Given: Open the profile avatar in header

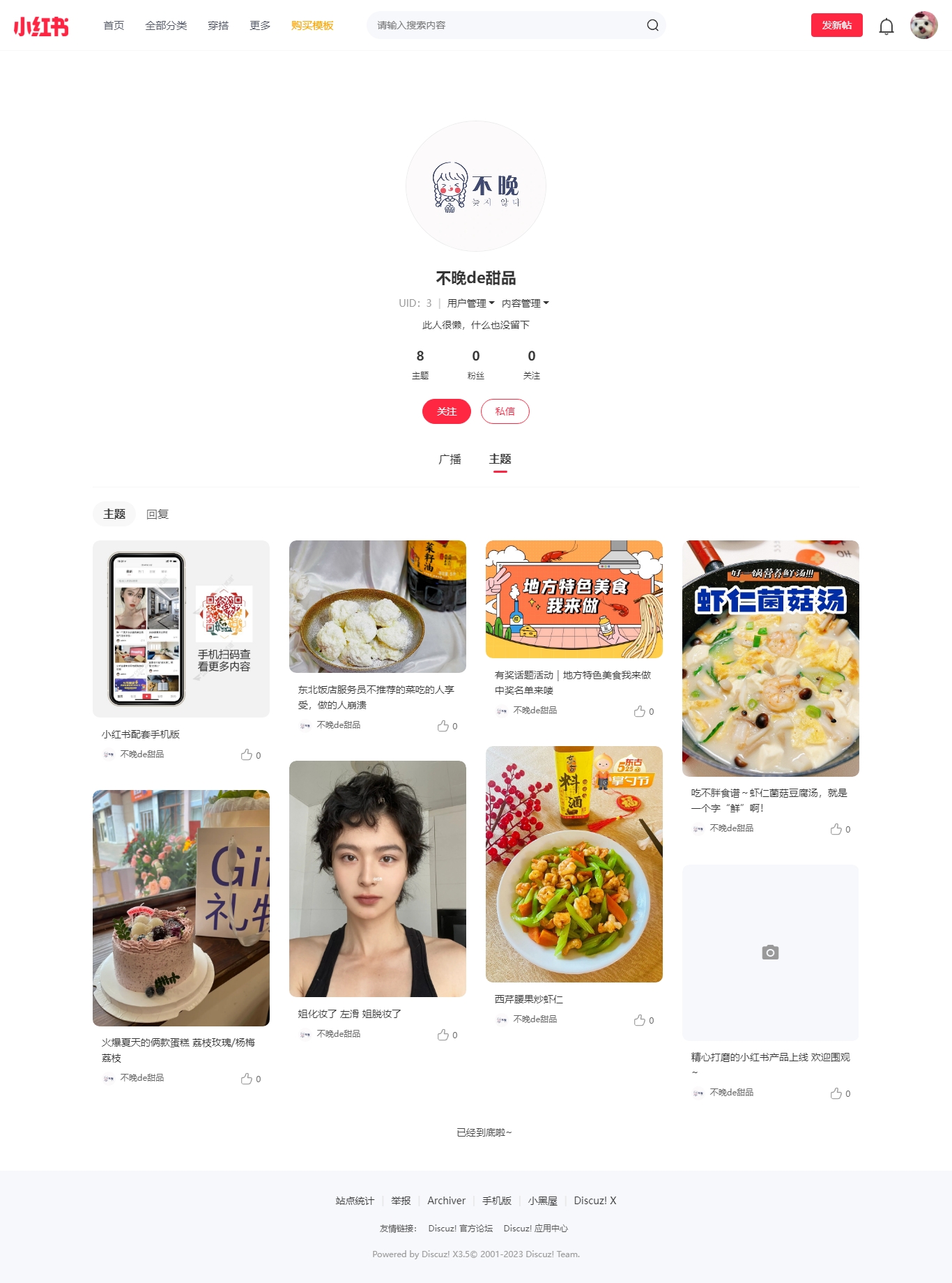Looking at the screenshot, I should (x=923, y=25).
